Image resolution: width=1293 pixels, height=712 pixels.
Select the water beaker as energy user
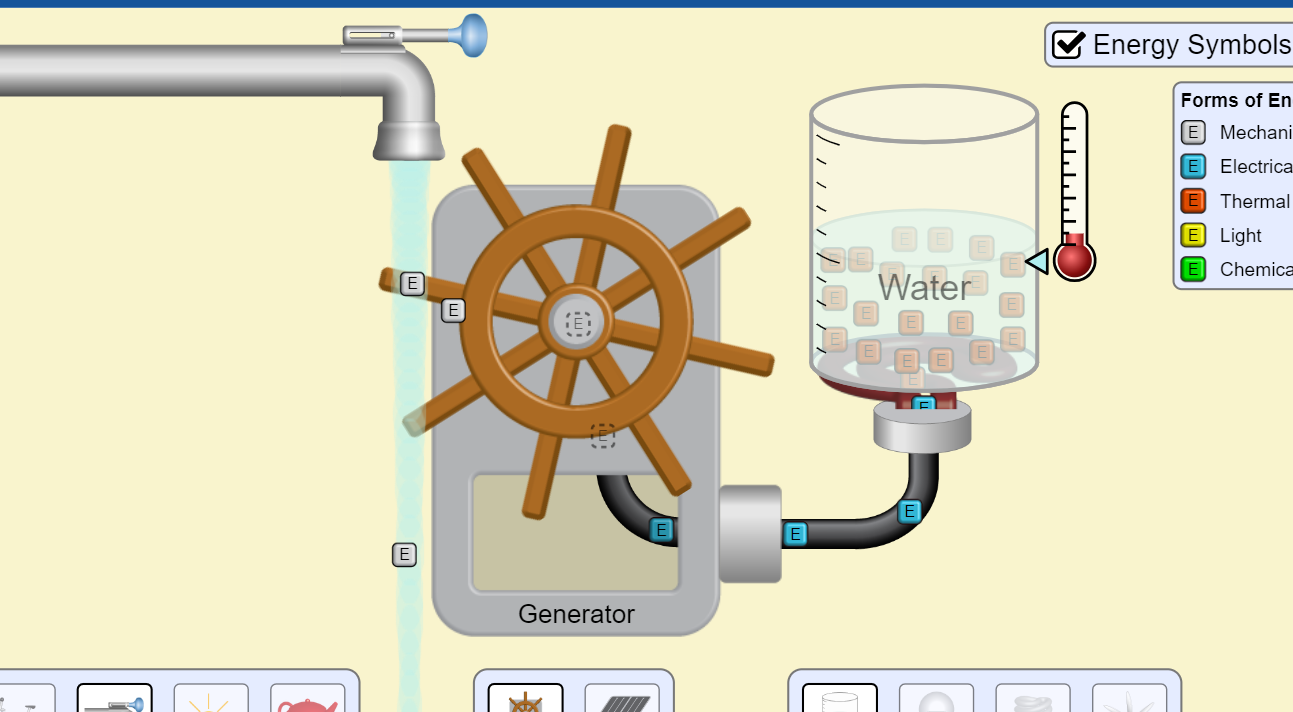(x=840, y=700)
